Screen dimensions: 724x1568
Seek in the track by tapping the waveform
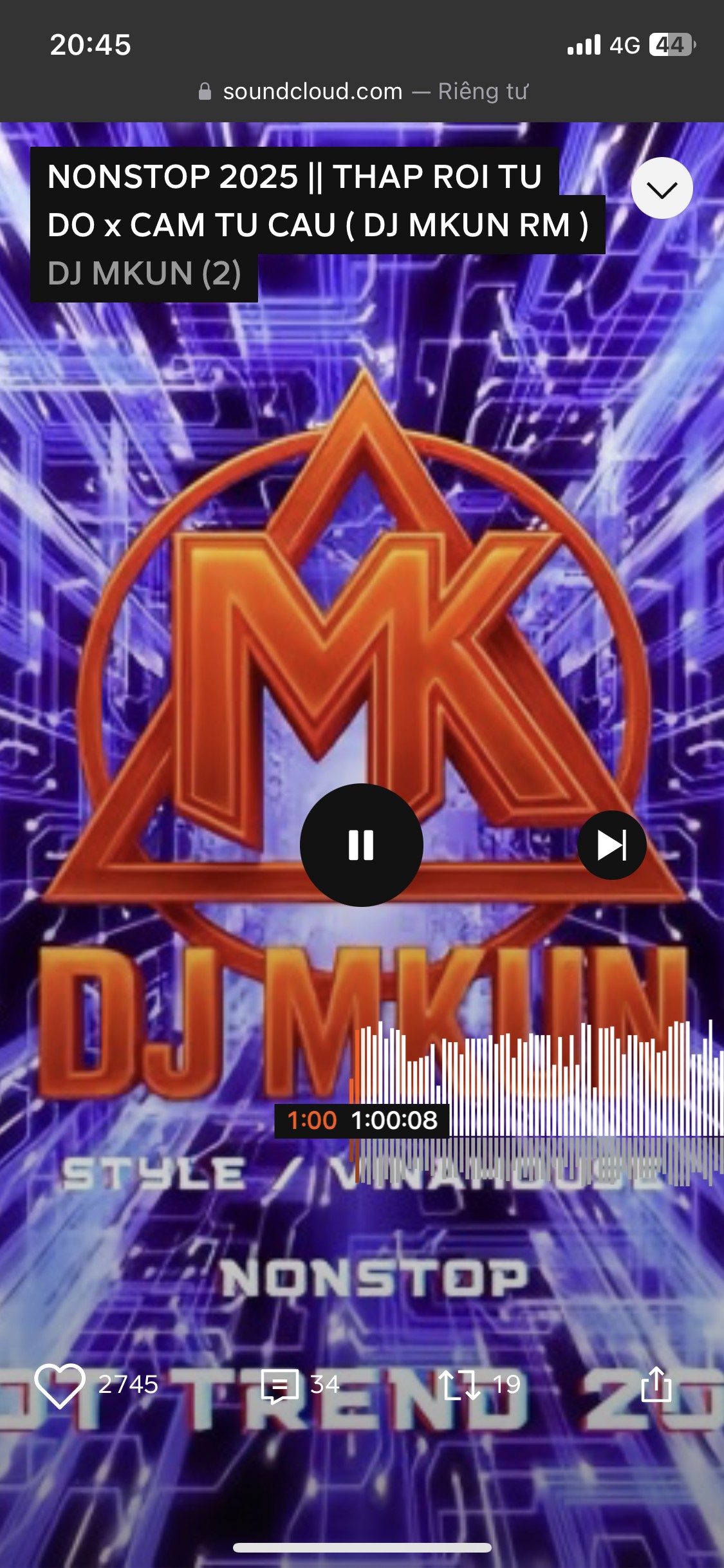tap(537, 1103)
